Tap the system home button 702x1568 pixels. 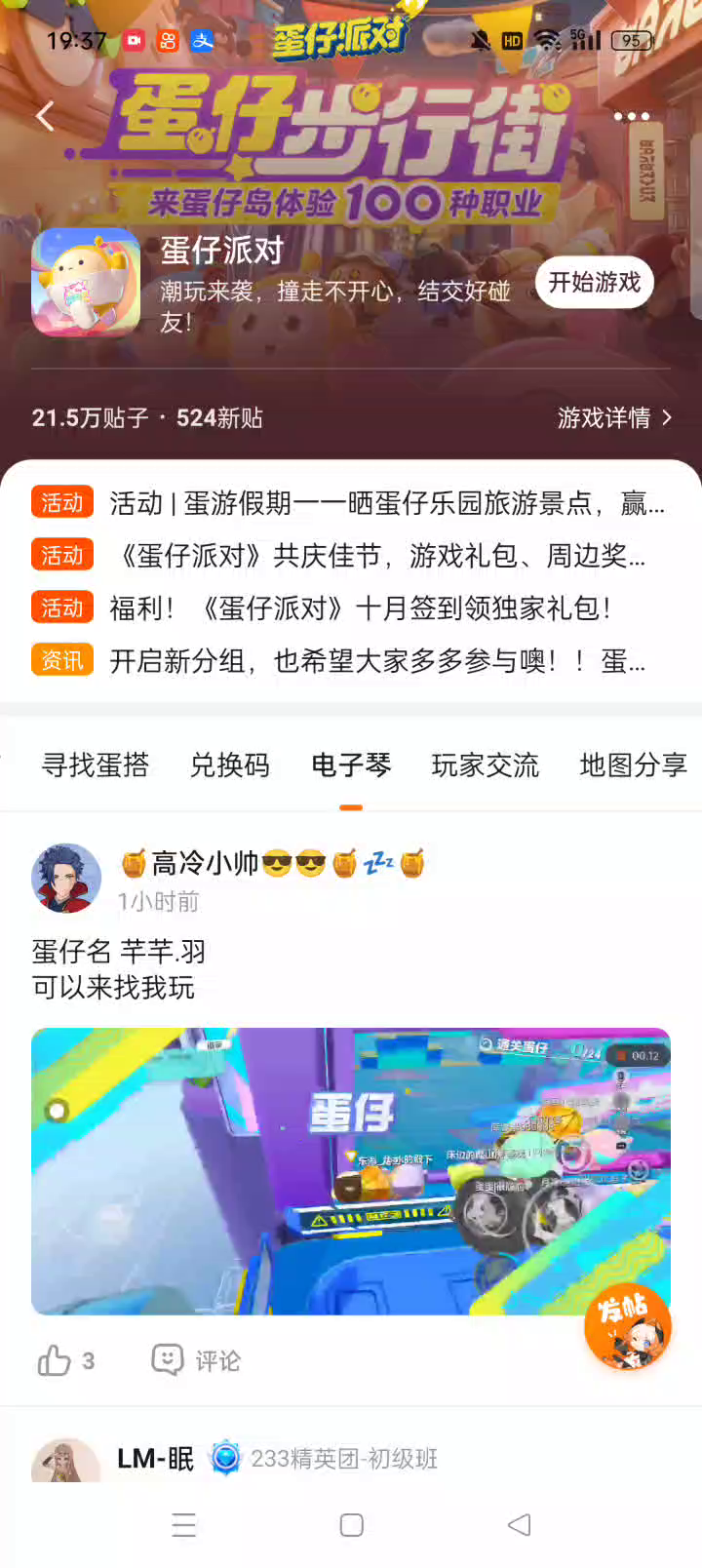pyautogui.click(x=351, y=1525)
